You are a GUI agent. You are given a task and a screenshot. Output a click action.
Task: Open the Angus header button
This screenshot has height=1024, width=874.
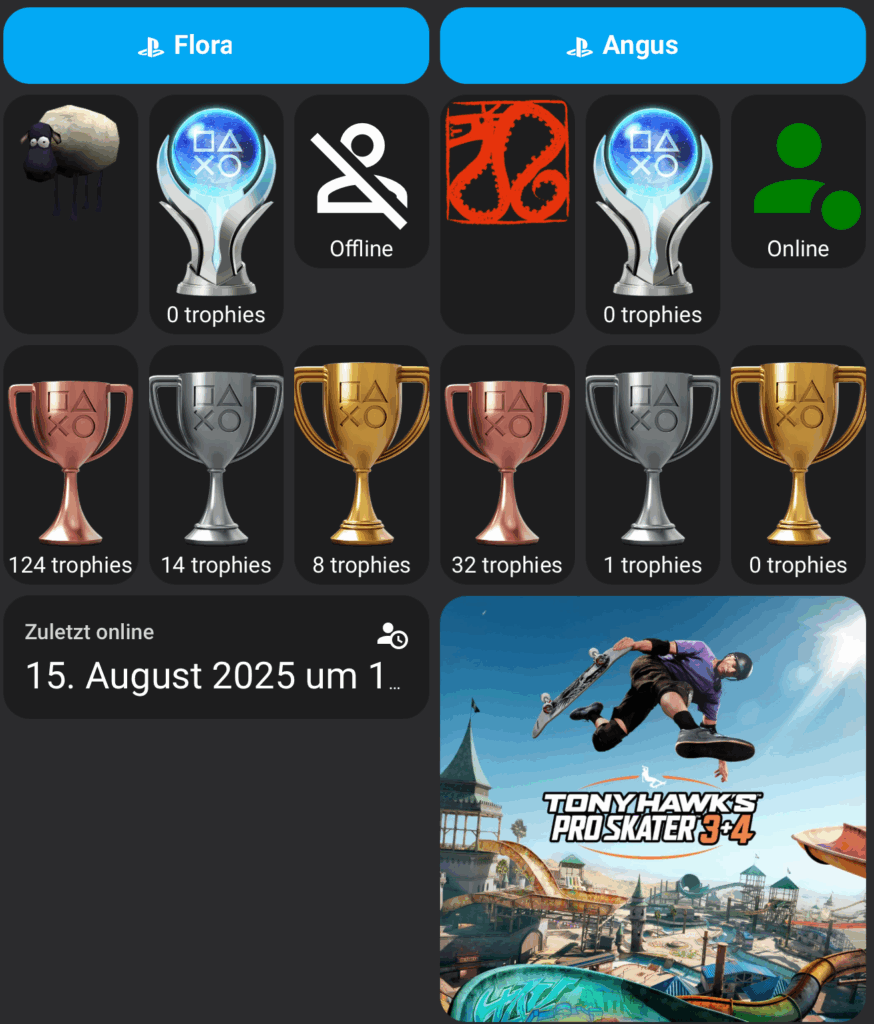652,46
